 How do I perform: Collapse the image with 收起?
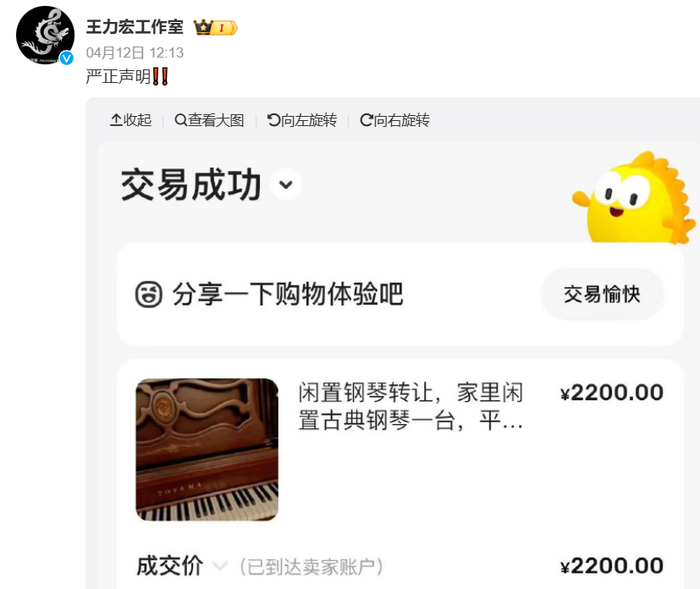(130, 120)
